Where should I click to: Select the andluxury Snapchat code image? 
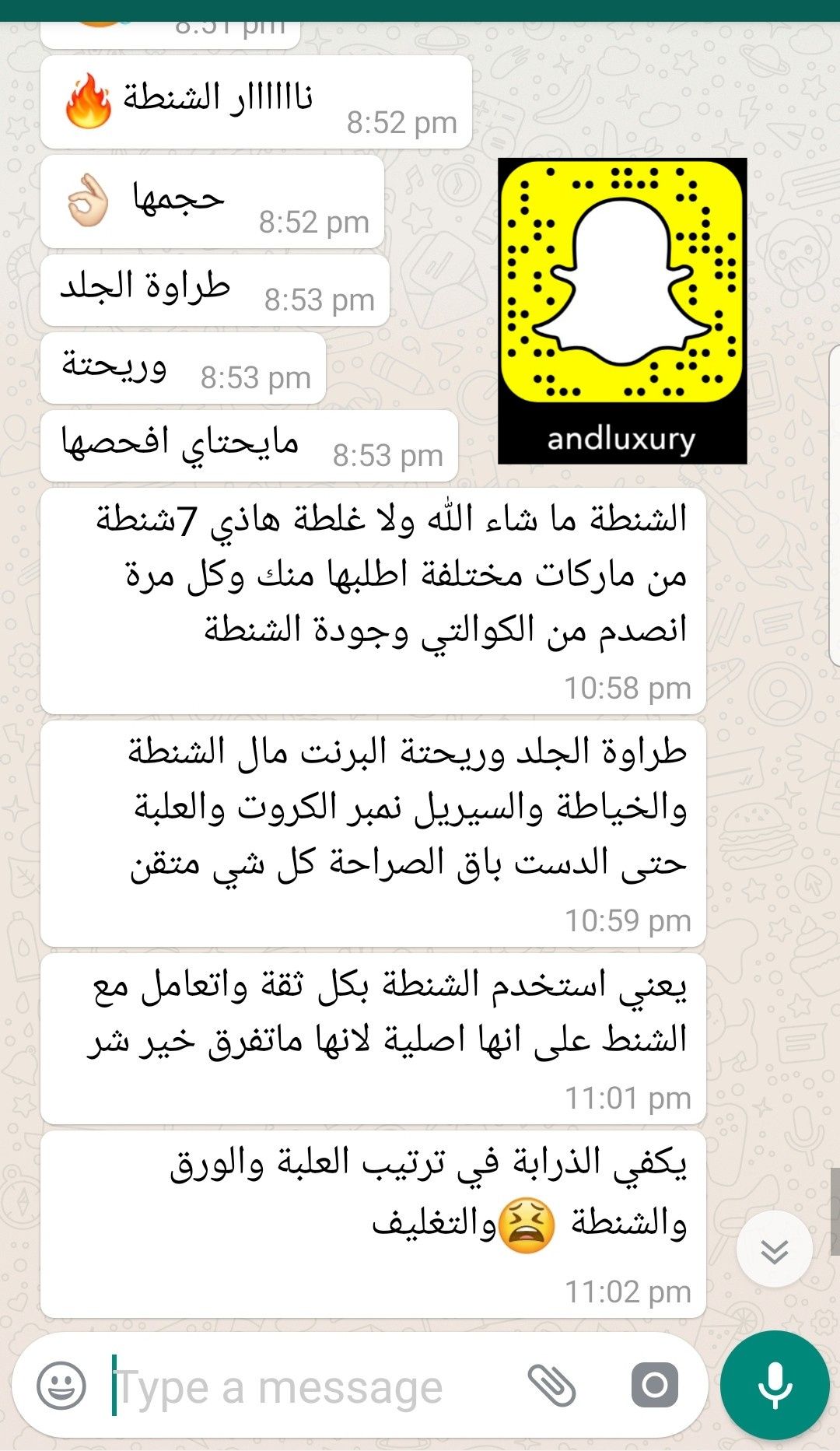click(x=622, y=311)
